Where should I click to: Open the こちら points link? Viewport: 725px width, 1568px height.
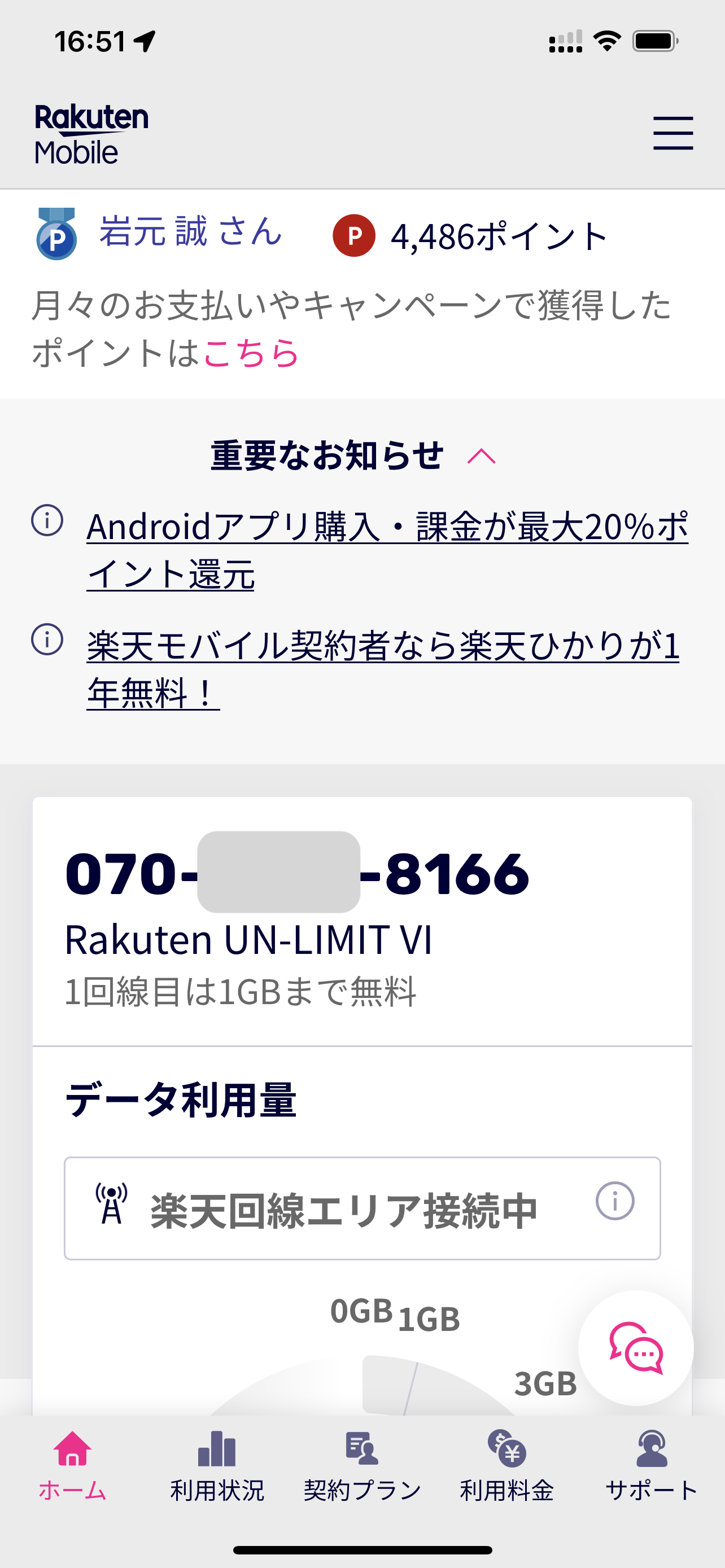(x=250, y=353)
